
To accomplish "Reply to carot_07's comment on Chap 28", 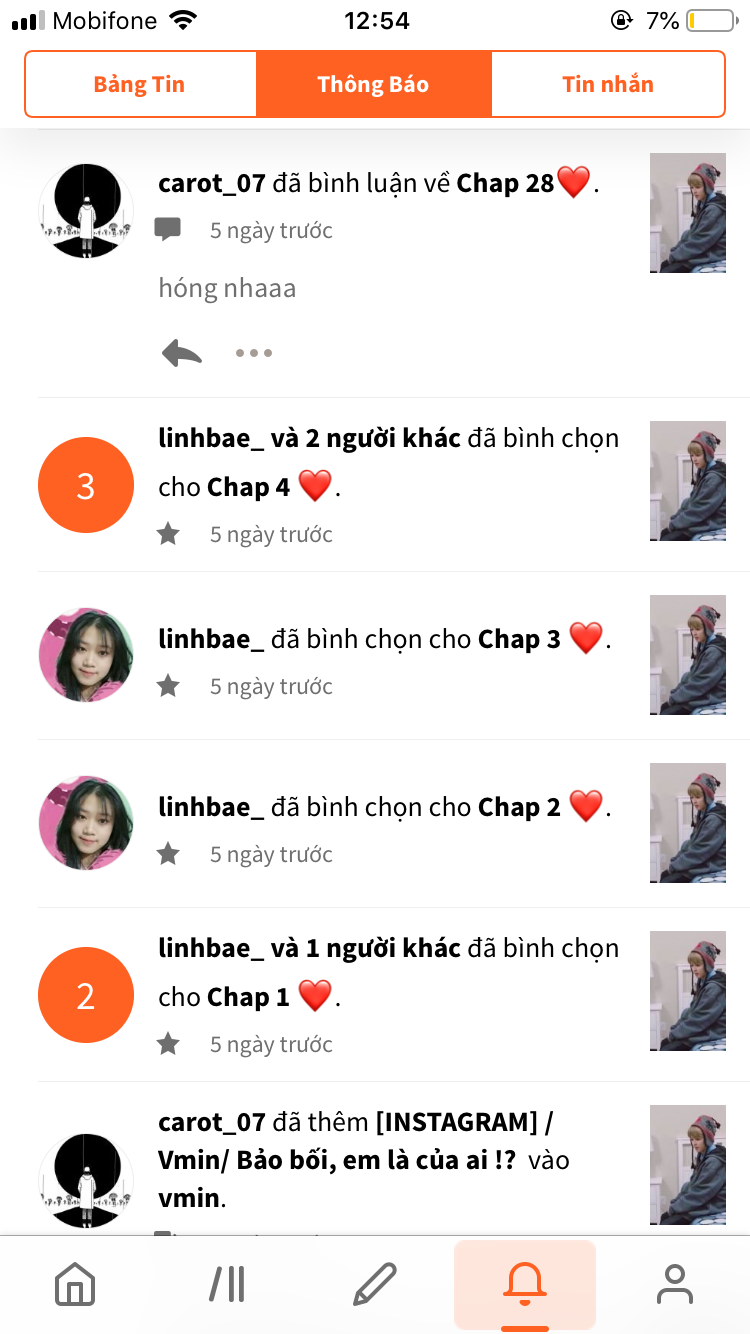I will [182, 353].
